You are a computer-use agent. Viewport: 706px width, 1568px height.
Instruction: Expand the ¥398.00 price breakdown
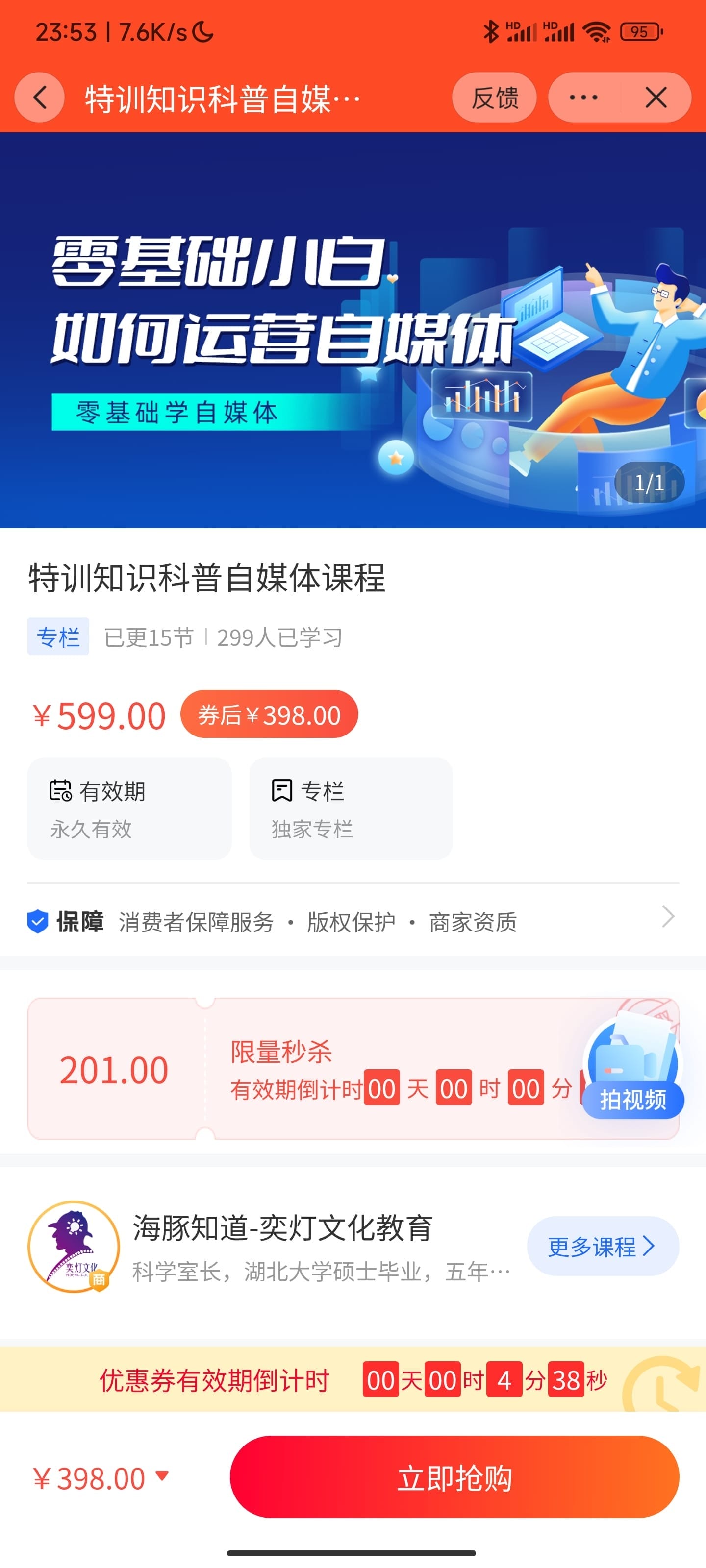(x=101, y=1478)
